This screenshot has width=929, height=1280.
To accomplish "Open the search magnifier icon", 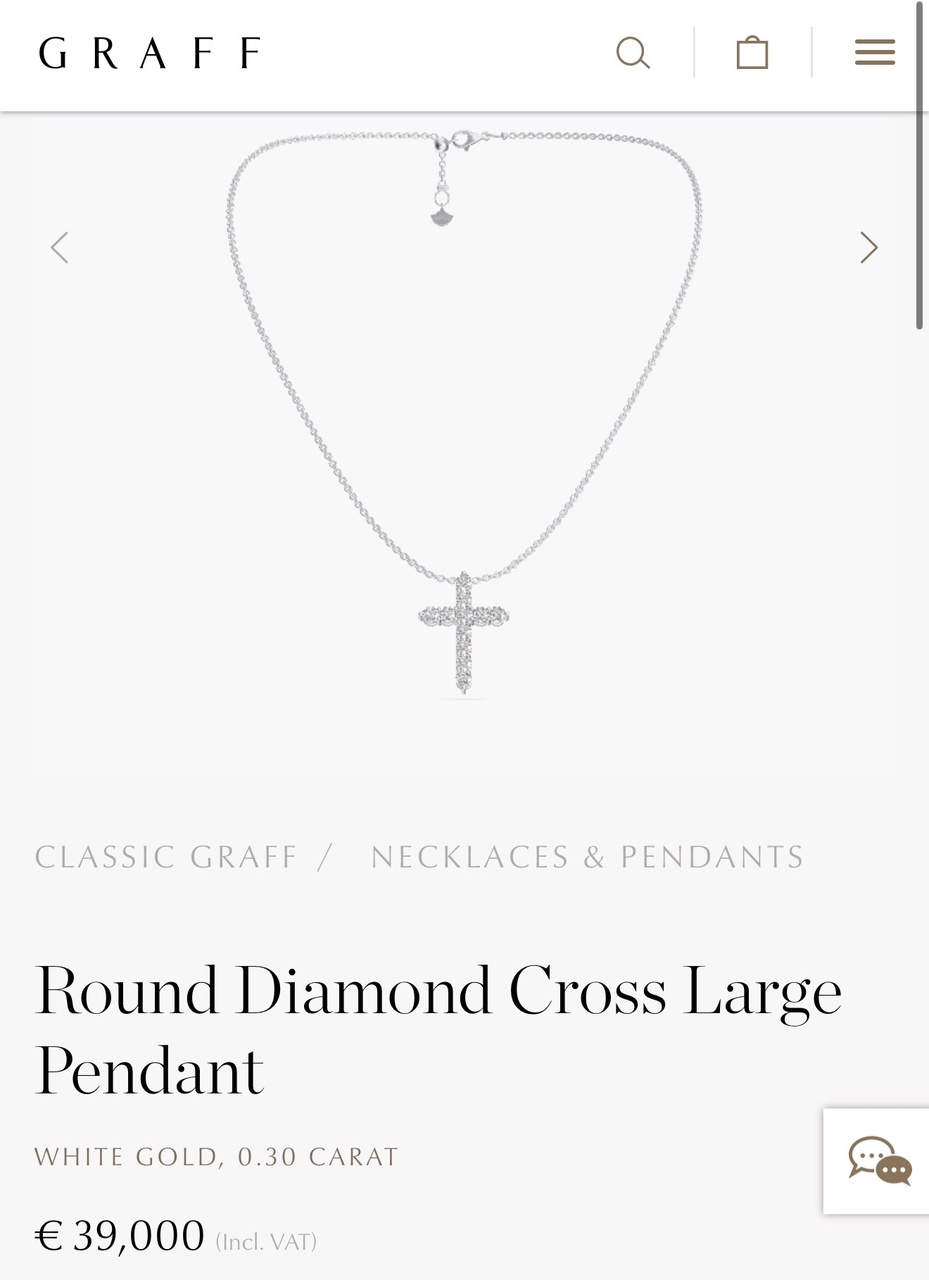I will (x=633, y=53).
